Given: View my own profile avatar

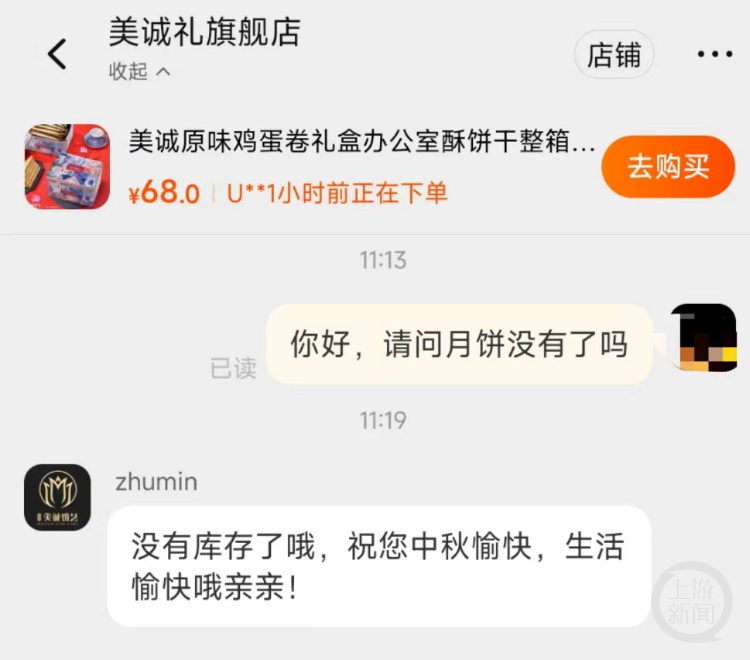Looking at the screenshot, I should [x=703, y=338].
